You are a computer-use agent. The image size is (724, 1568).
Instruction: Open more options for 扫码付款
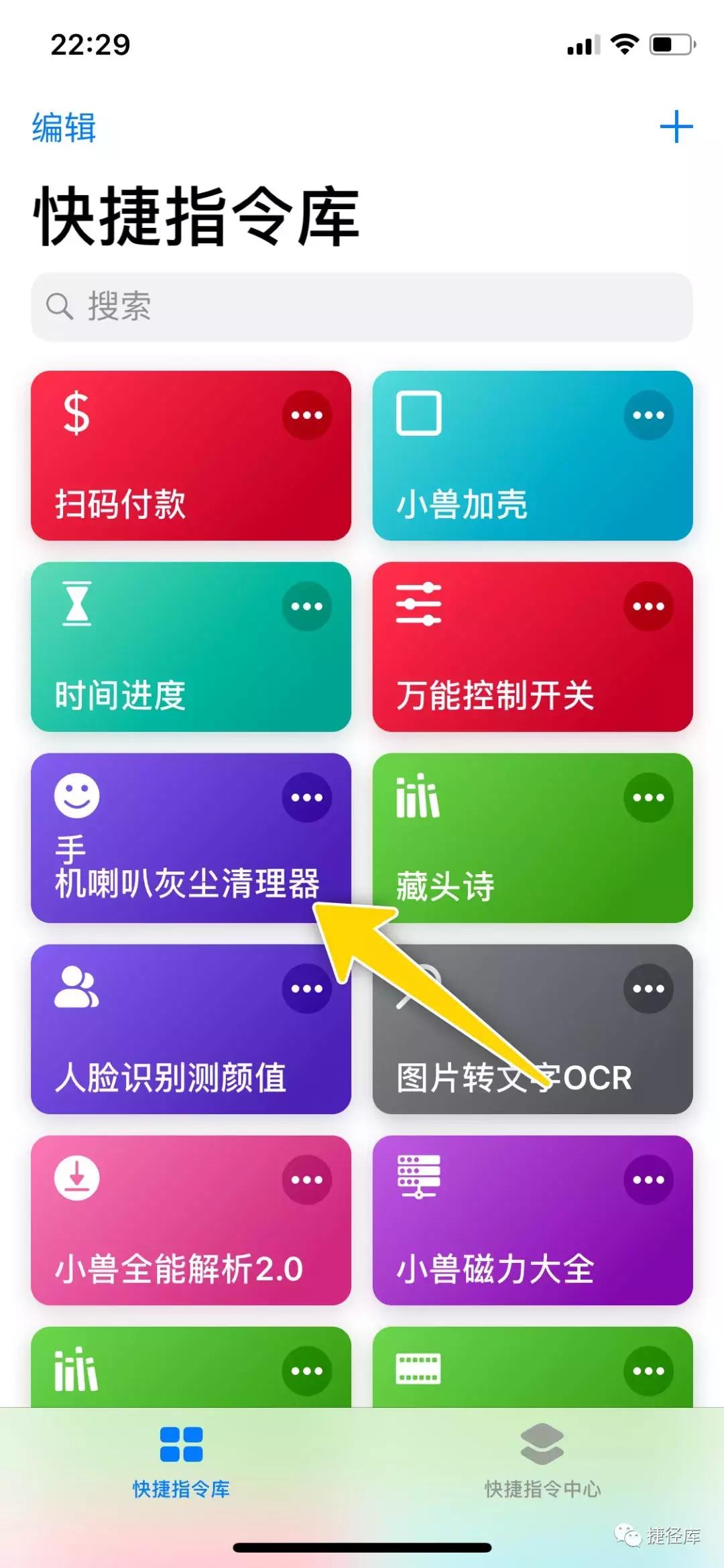[307, 415]
